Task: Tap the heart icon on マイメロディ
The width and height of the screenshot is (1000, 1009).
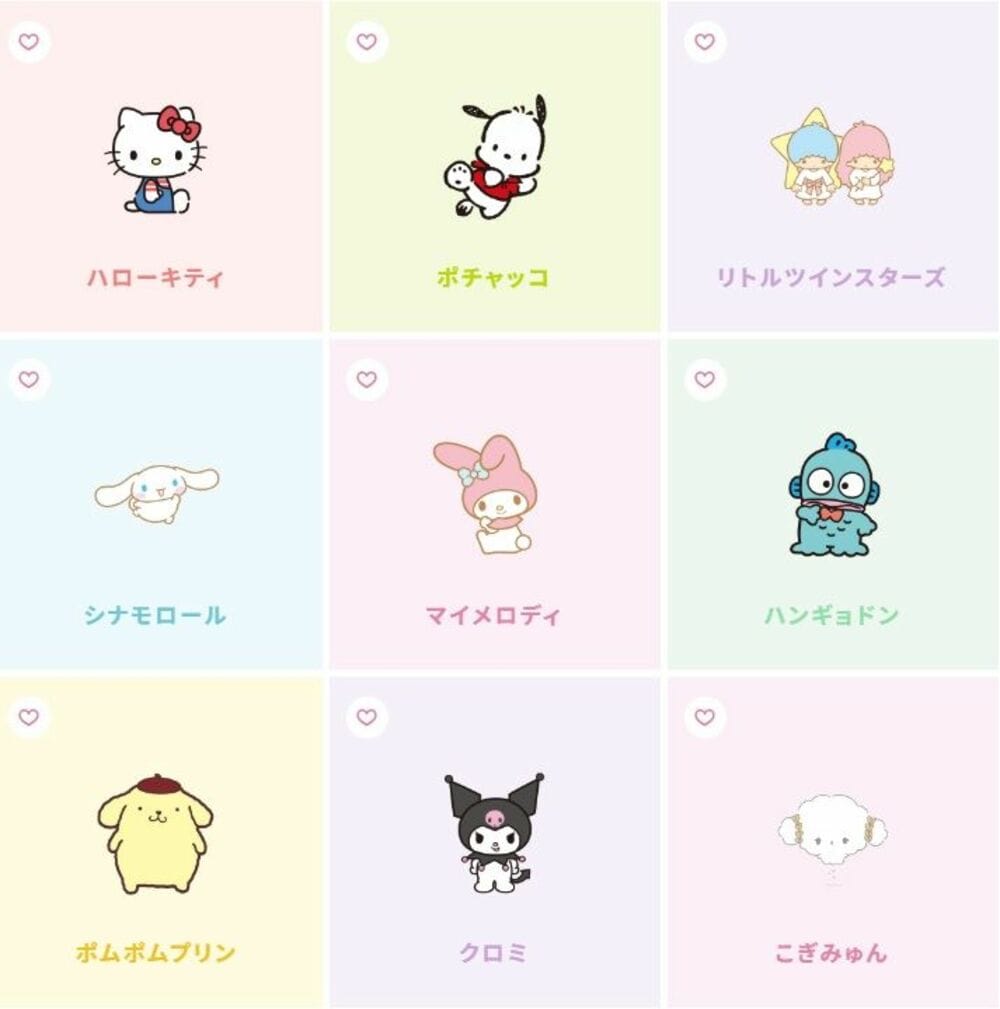Action: coord(367,380)
